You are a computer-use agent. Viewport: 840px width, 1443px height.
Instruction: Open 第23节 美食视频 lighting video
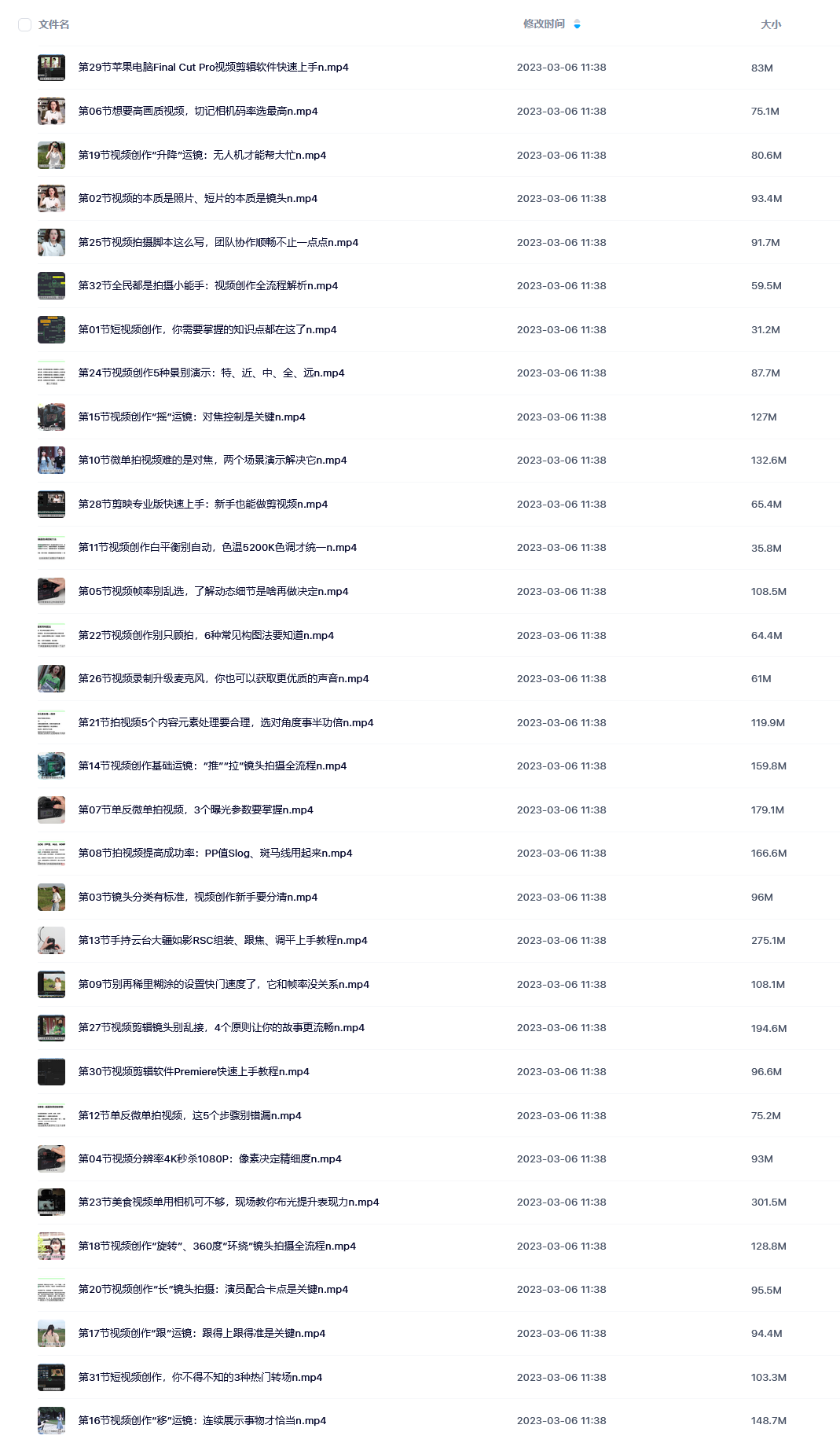pyautogui.click(x=229, y=1202)
